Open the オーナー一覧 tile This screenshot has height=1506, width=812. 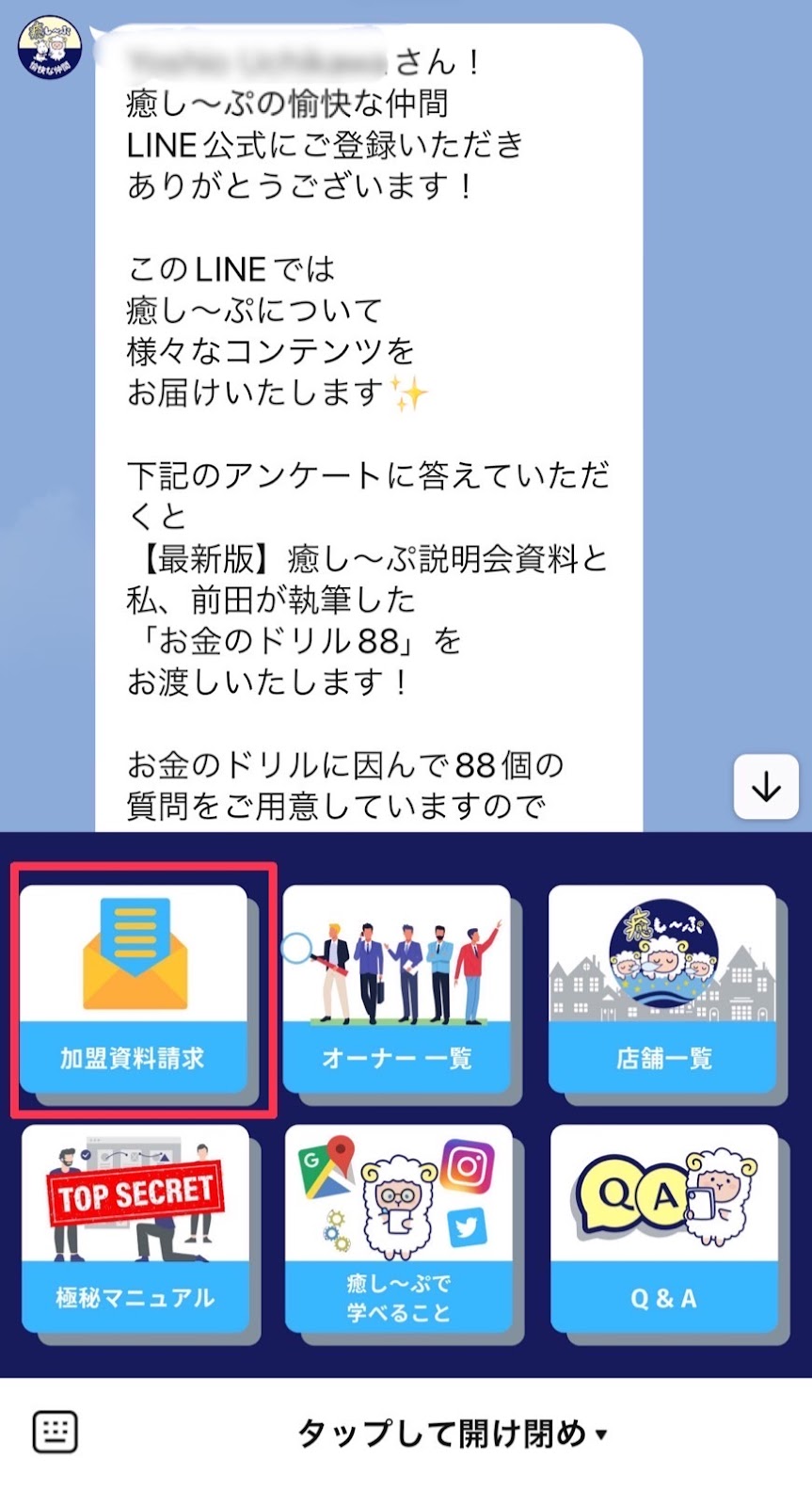(396, 988)
